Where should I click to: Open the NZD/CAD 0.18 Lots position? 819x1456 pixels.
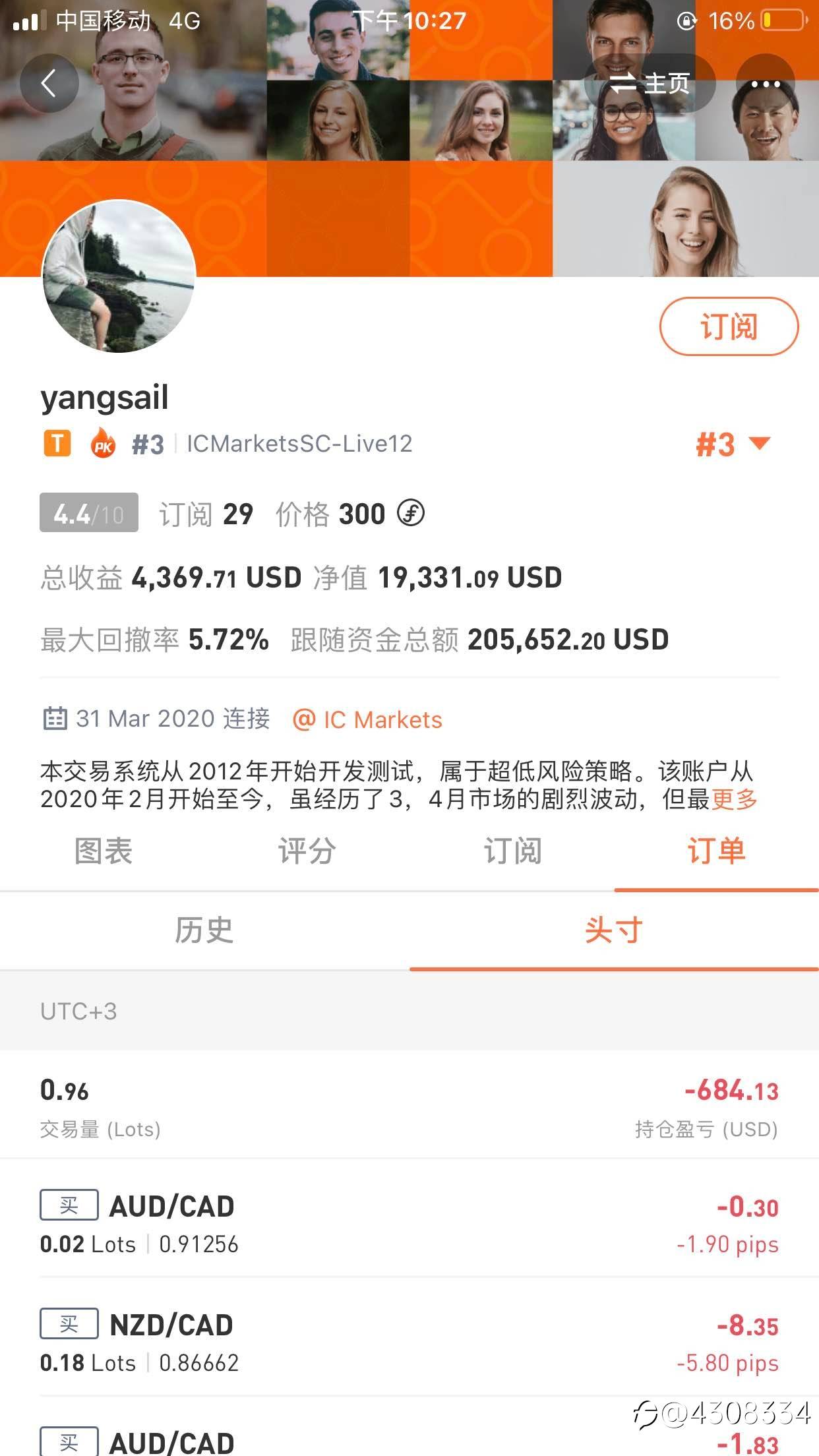click(x=409, y=1343)
